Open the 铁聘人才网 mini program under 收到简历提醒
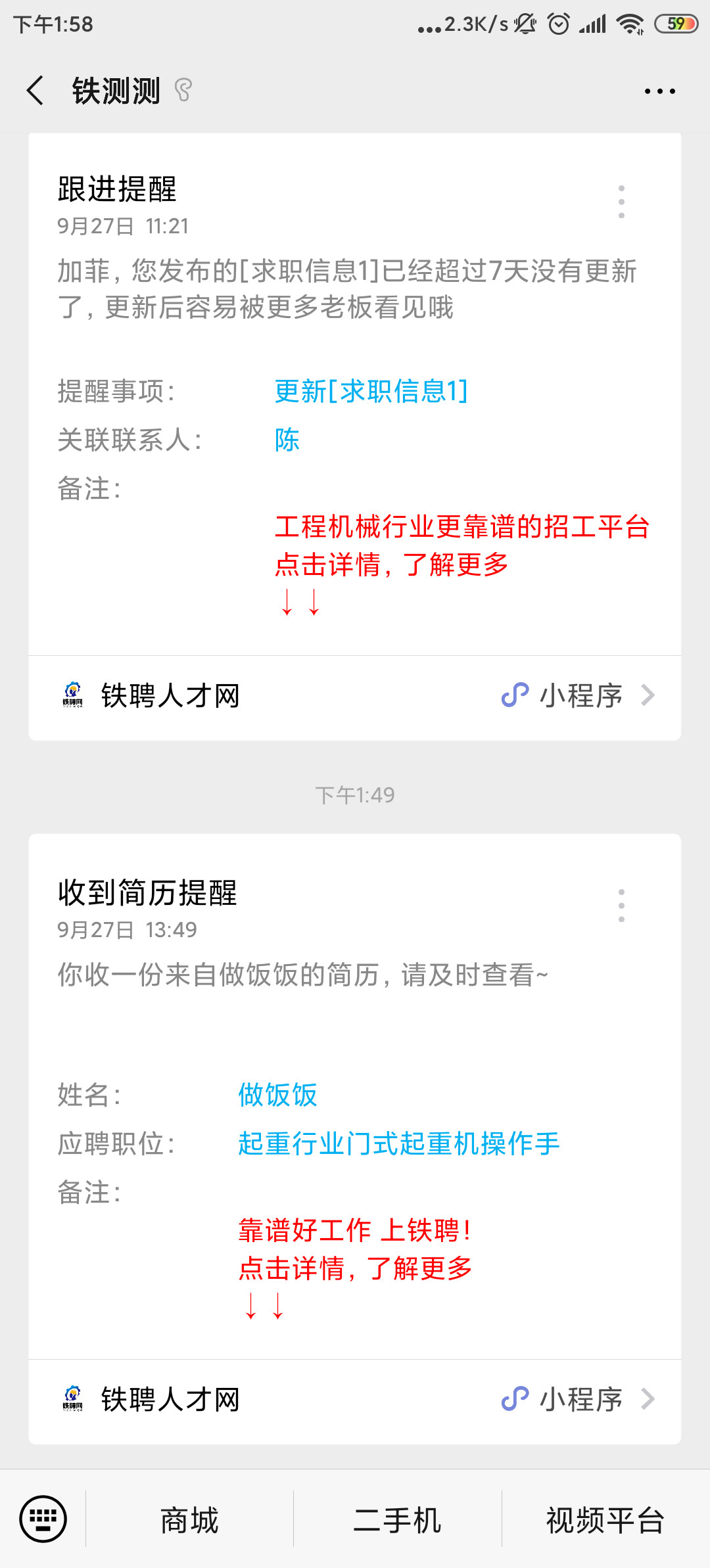The height and width of the screenshot is (1568, 710). pyautogui.click(x=355, y=1400)
